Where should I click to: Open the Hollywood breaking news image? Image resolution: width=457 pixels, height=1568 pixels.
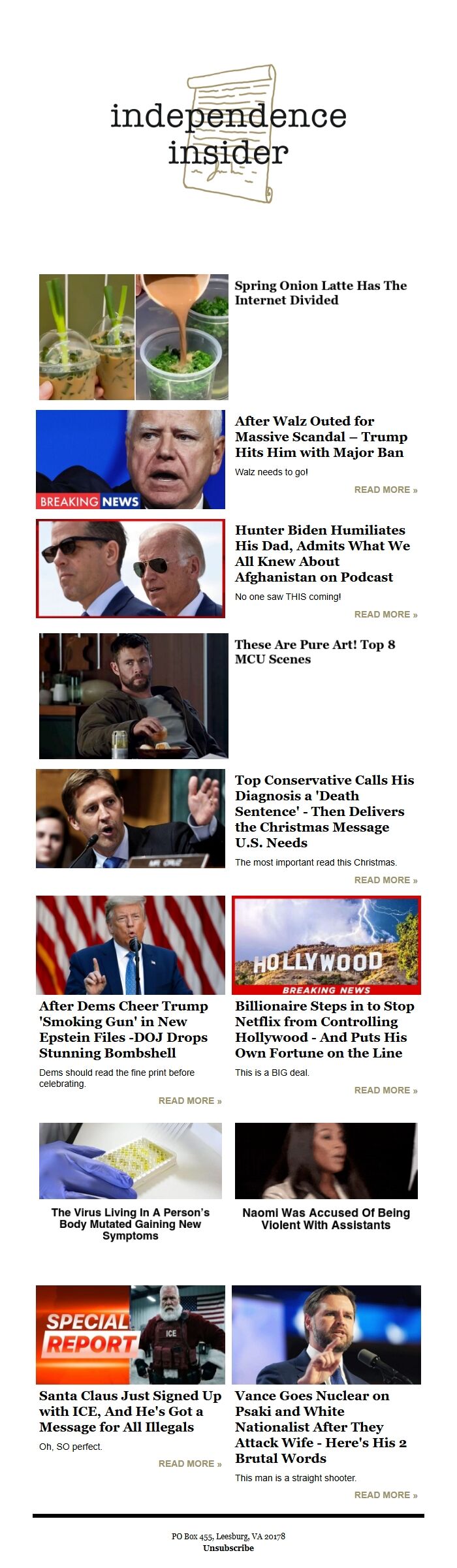click(x=326, y=945)
